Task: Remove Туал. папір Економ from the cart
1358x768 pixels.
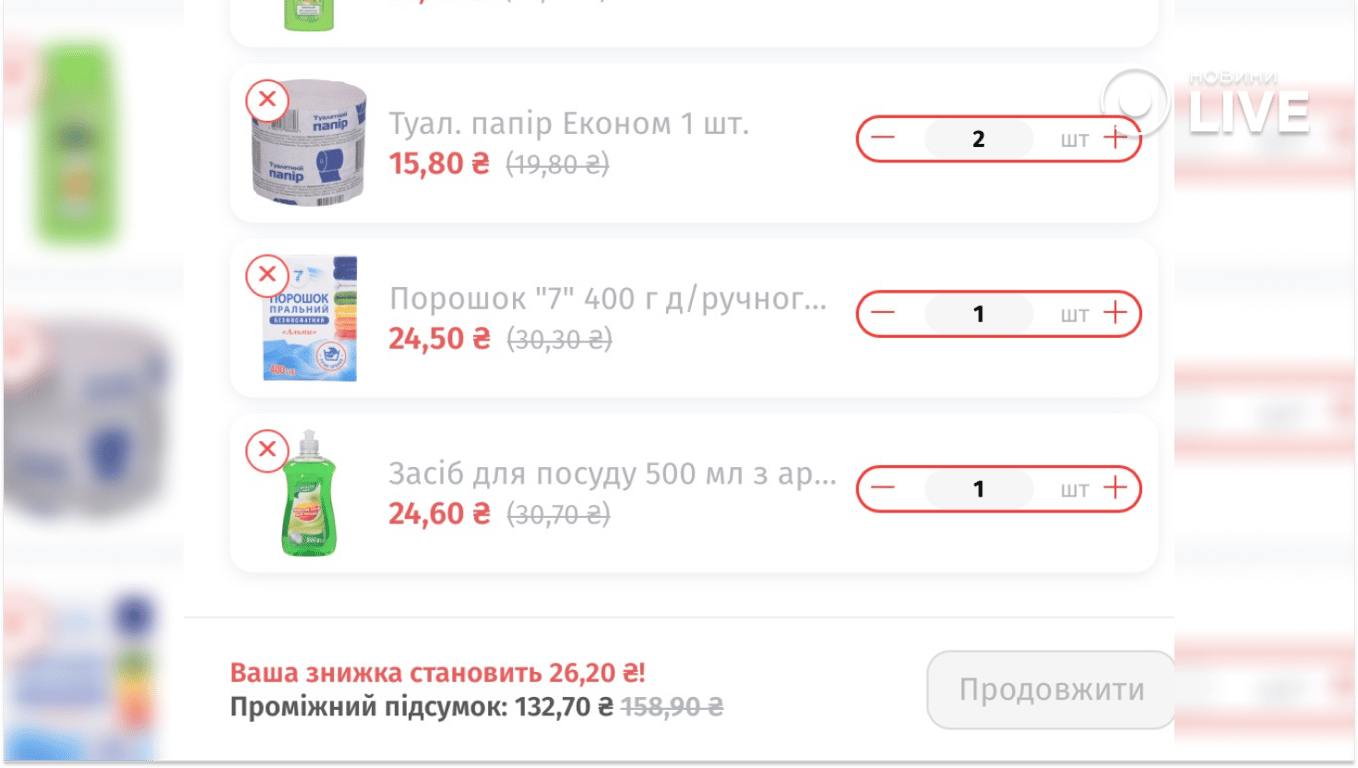Action: (x=267, y=101)
